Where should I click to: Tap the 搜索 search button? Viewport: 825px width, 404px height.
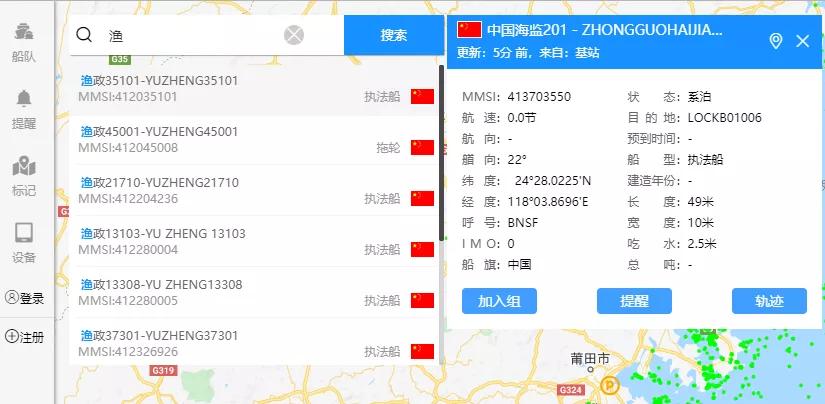click(394, 35)
